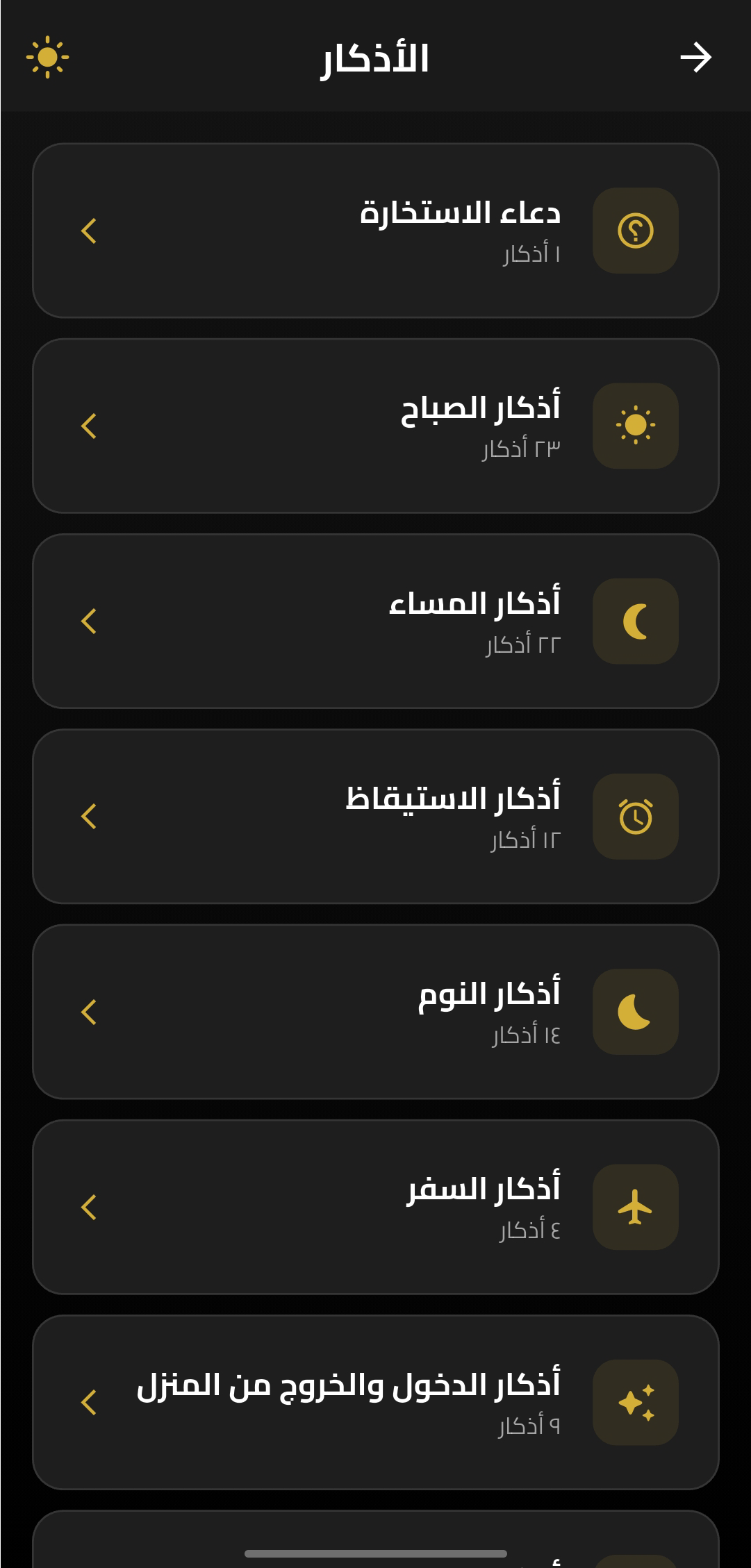Expand أذكار المساء with its arrow
Viewport: 751px width, 1568px height.
(89, 621)
